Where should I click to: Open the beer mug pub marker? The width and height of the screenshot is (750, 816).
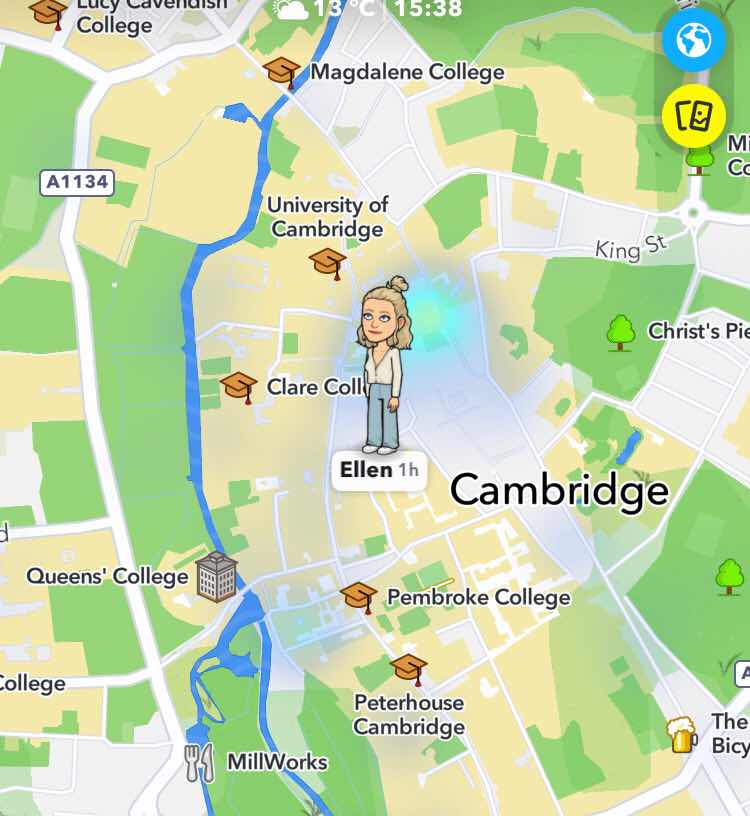[x=683, y=735]
